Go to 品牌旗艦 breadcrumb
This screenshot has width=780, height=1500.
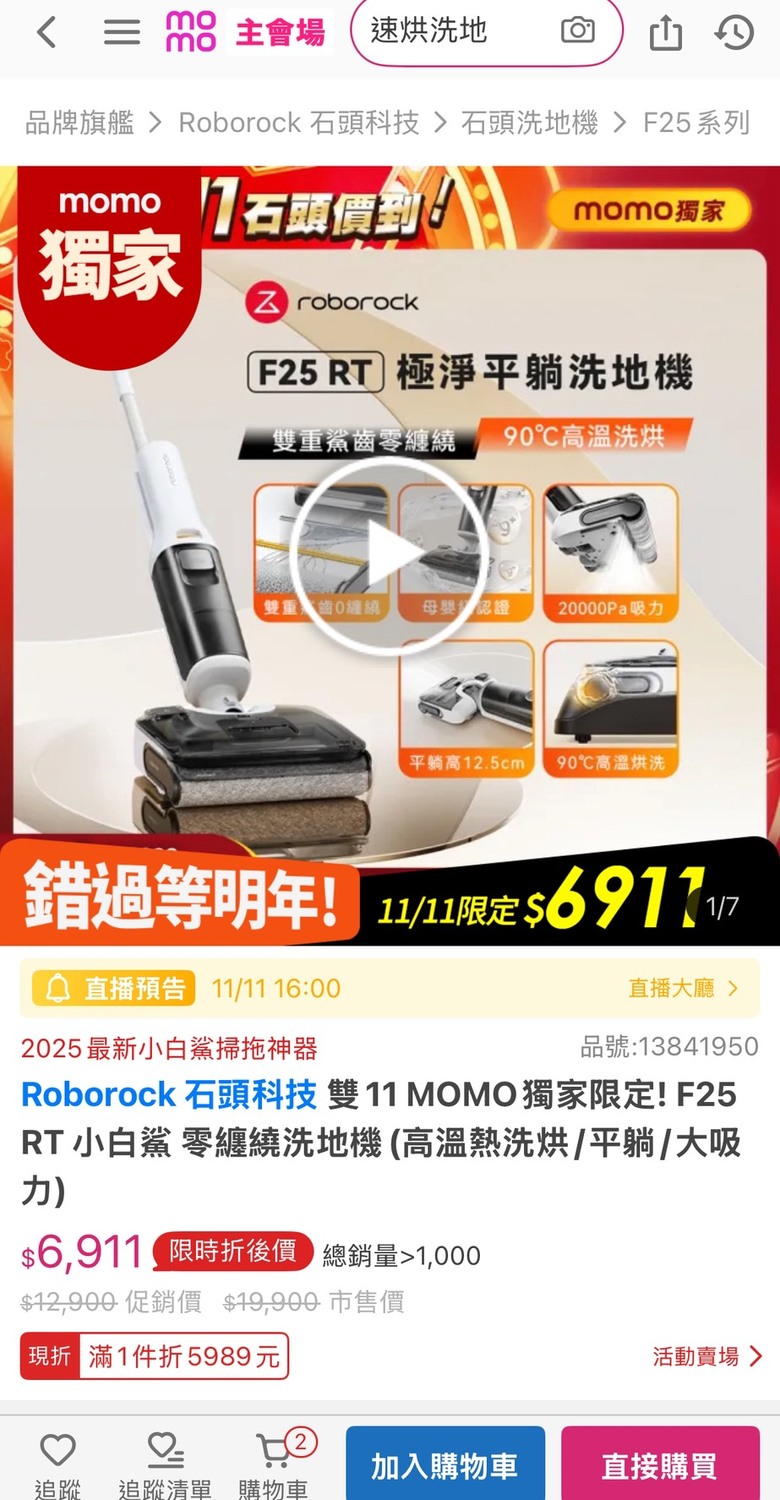click(80, 123)
